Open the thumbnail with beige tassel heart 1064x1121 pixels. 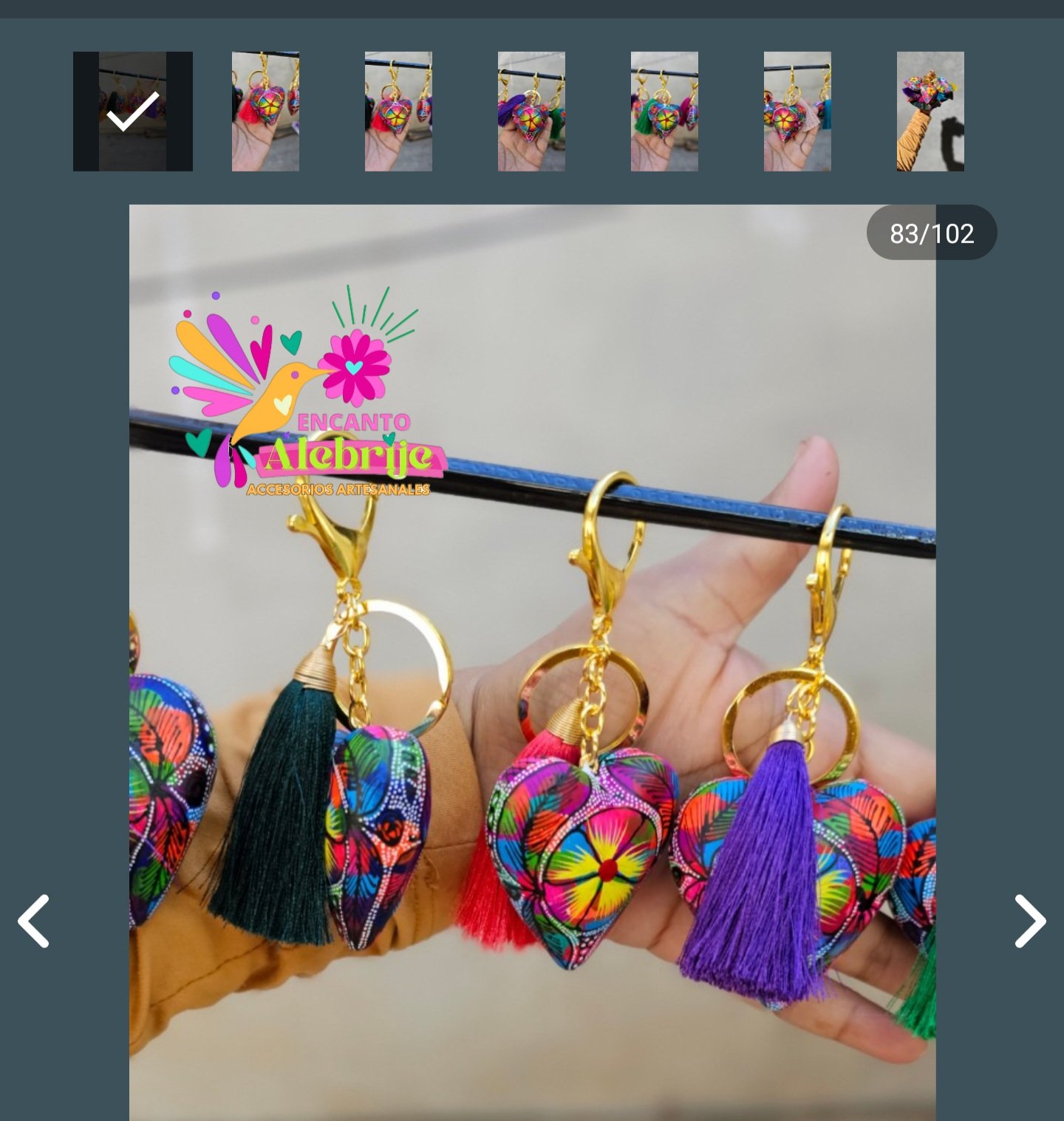pos(797,112)
